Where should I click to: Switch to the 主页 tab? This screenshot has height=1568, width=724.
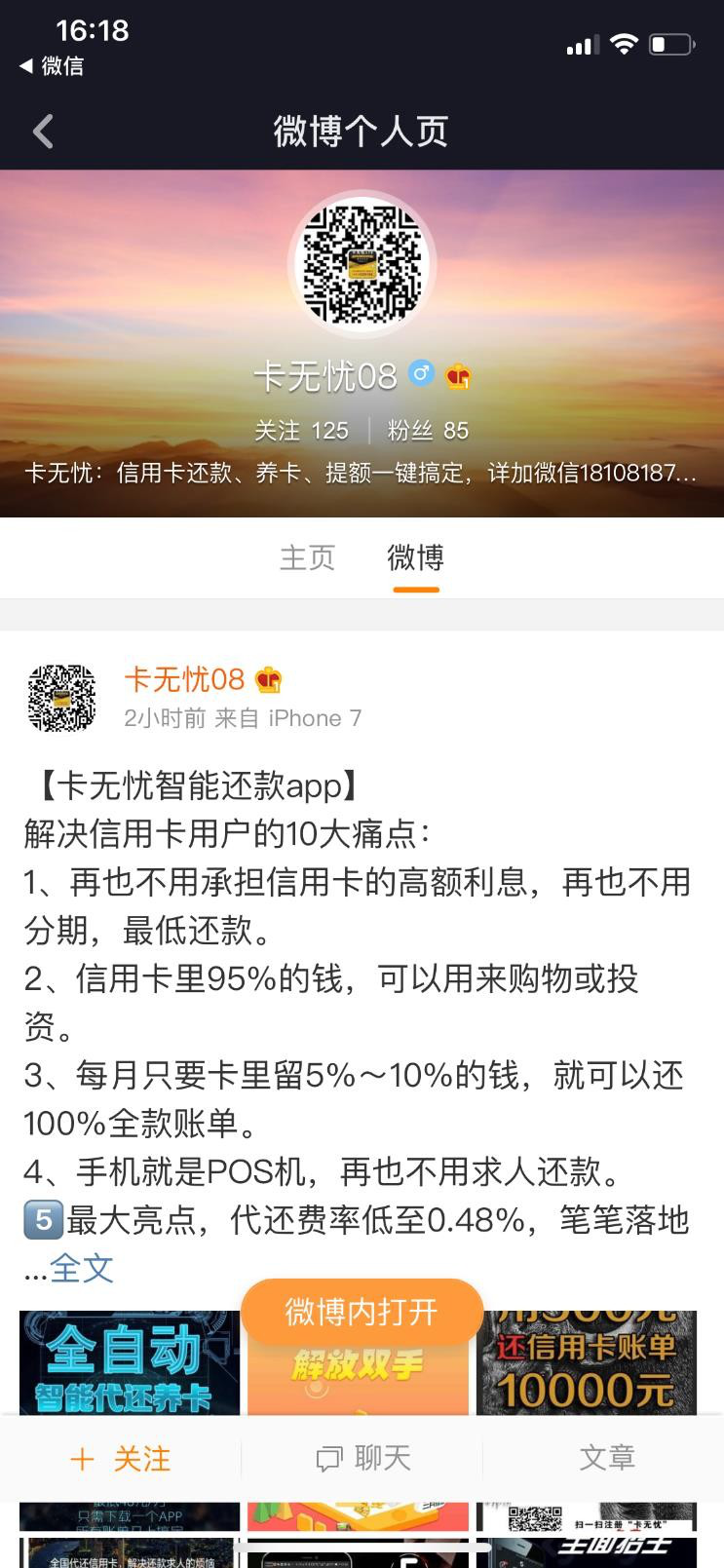pos(307,557)
